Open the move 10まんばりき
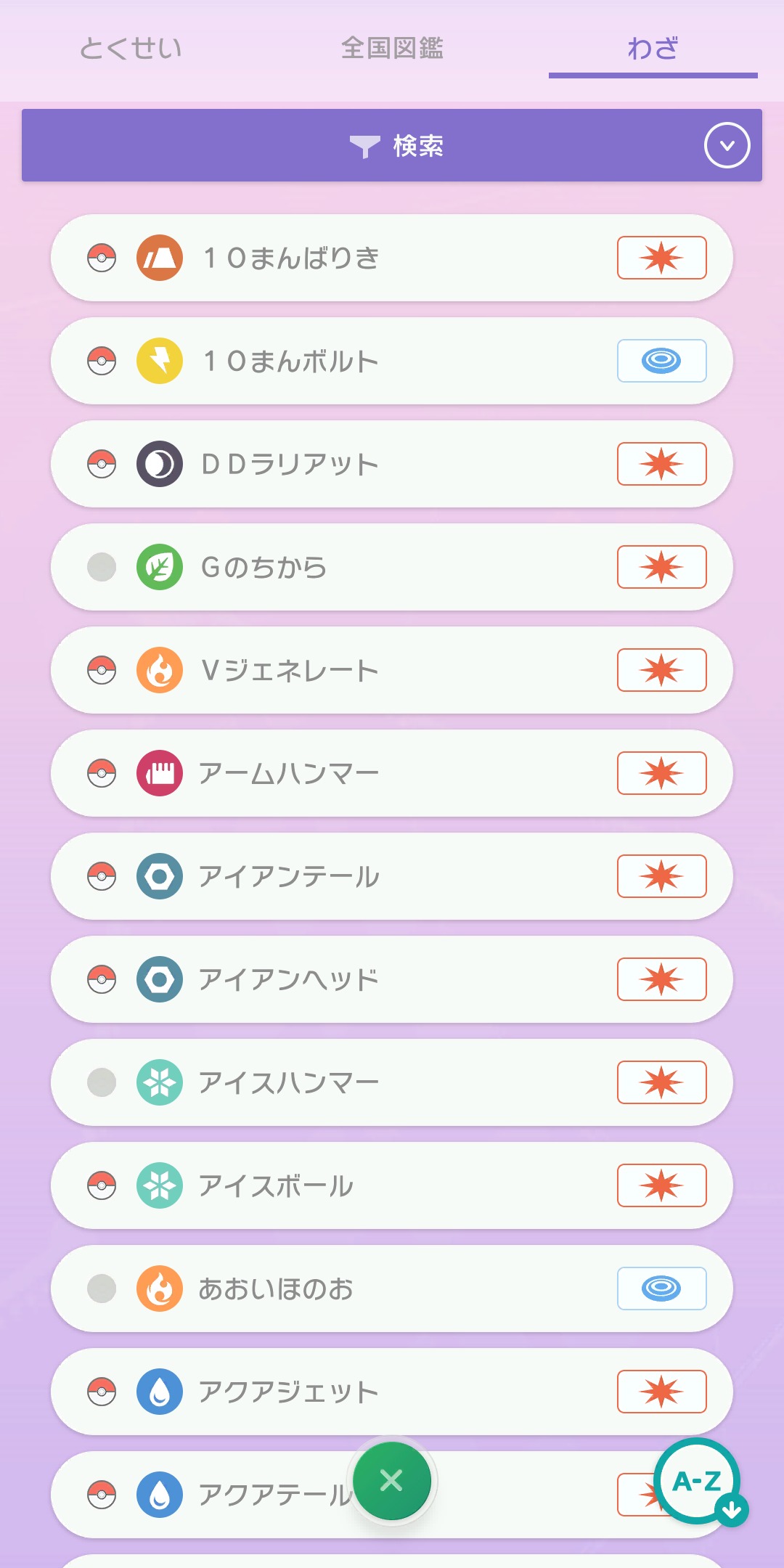 pyautogui.click(x=392, y=258)
